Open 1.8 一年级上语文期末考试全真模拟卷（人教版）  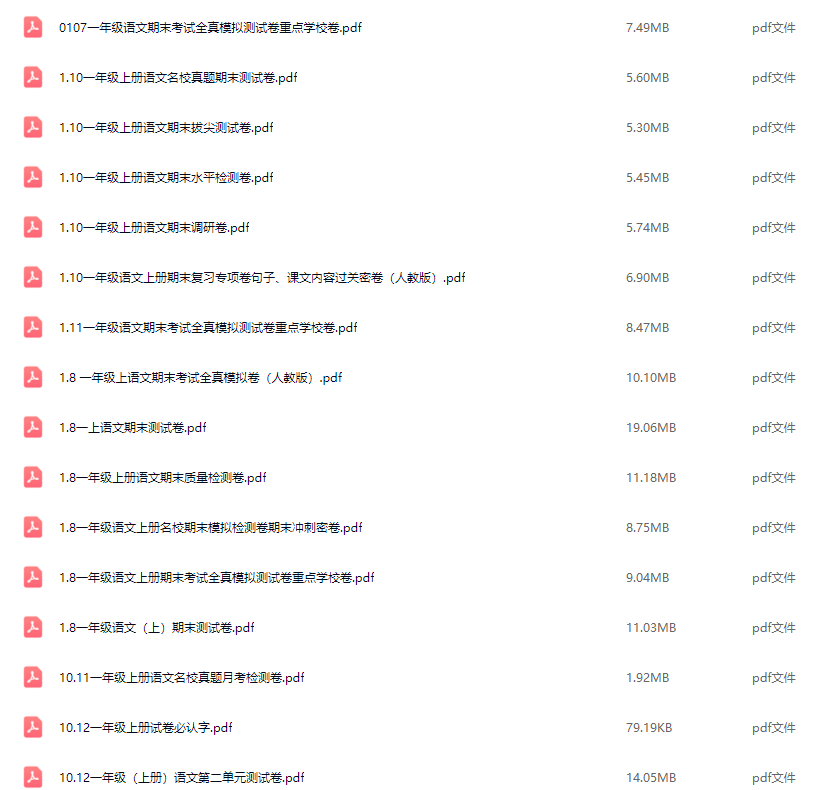click(x=200, y=378)
